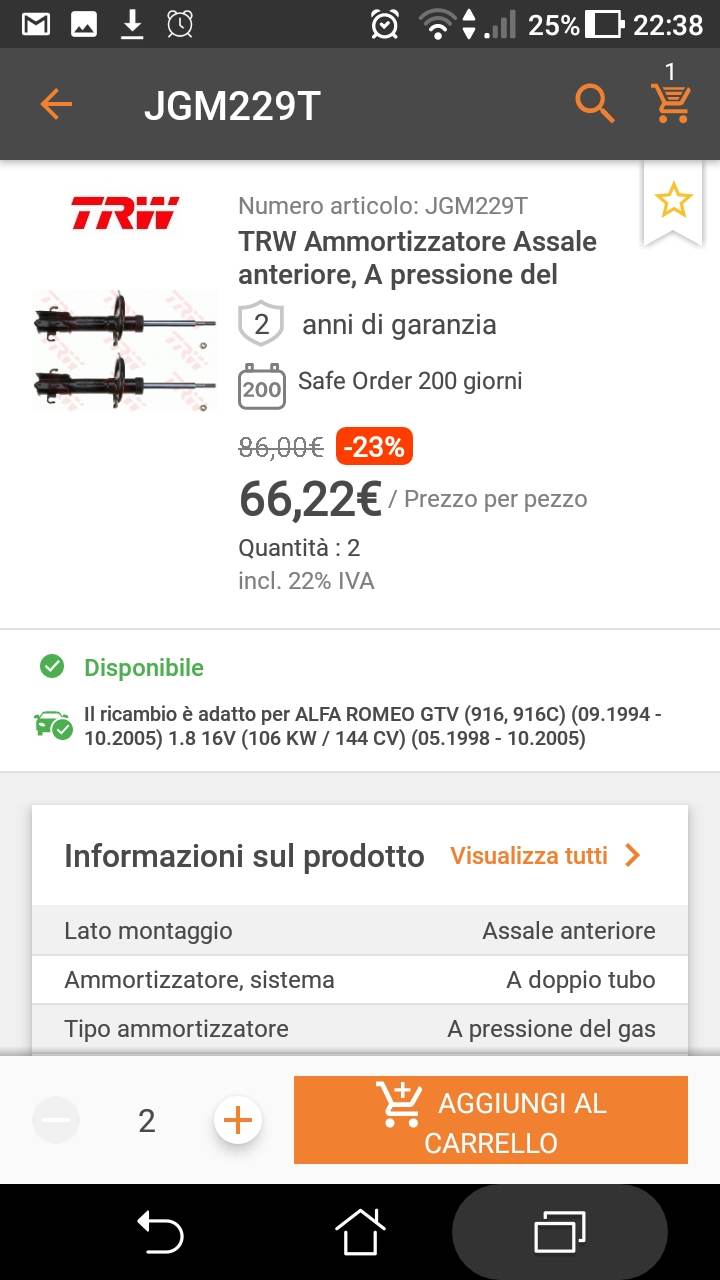Tap the system home button
The width and height of the screenshot is (720, 1280).
pyautogui.click(x=360, y=1231)
